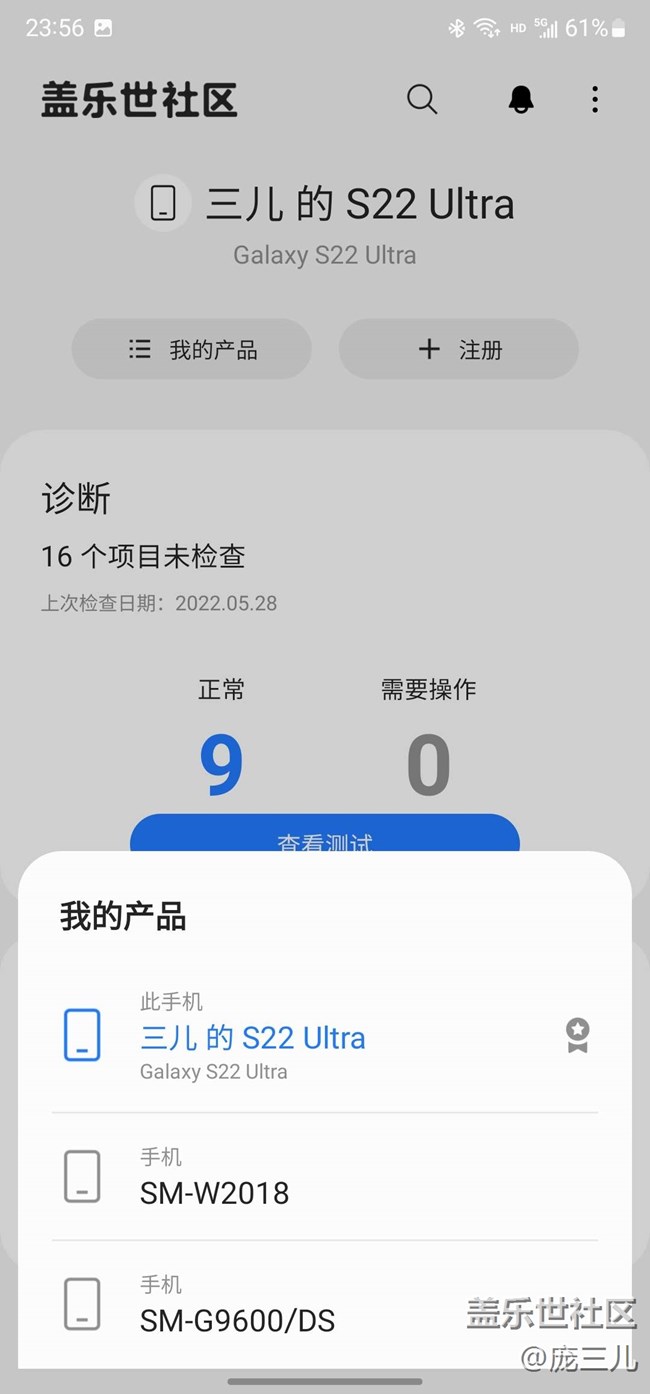
Task: Select 三儿 的 S22 Ultra in product list
Action: (325, 1035)
